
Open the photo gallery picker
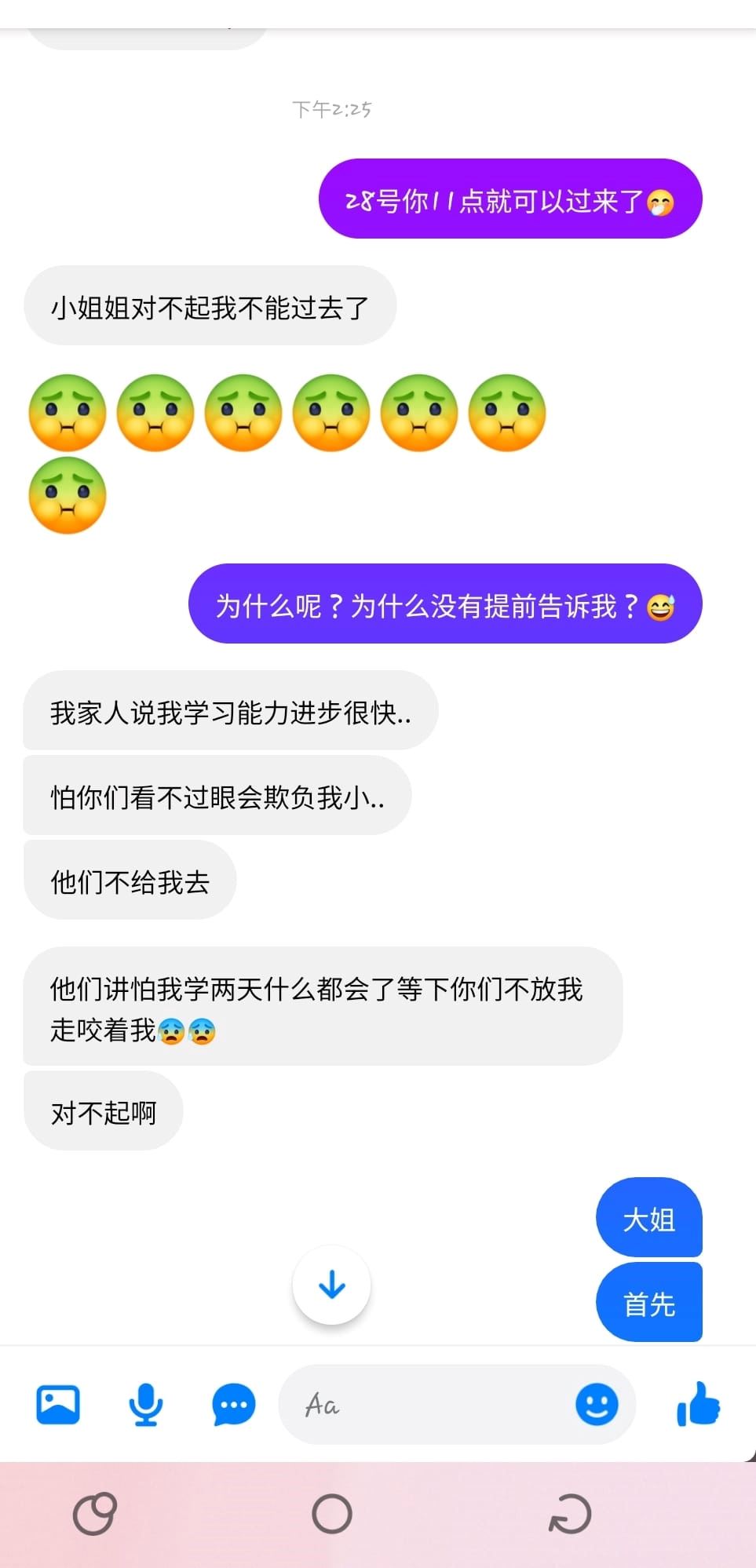(x=56, y=1406)
